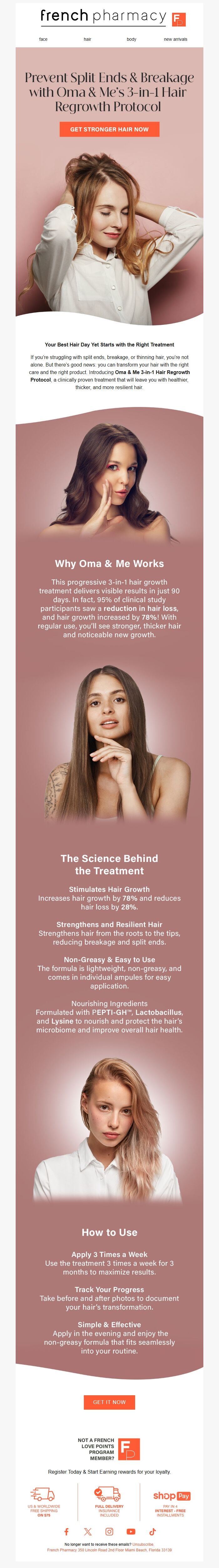This screenshot has height=1568, width=219.
Task: Visit the Instagram profile icon
Action: [x=109, y=1532]
